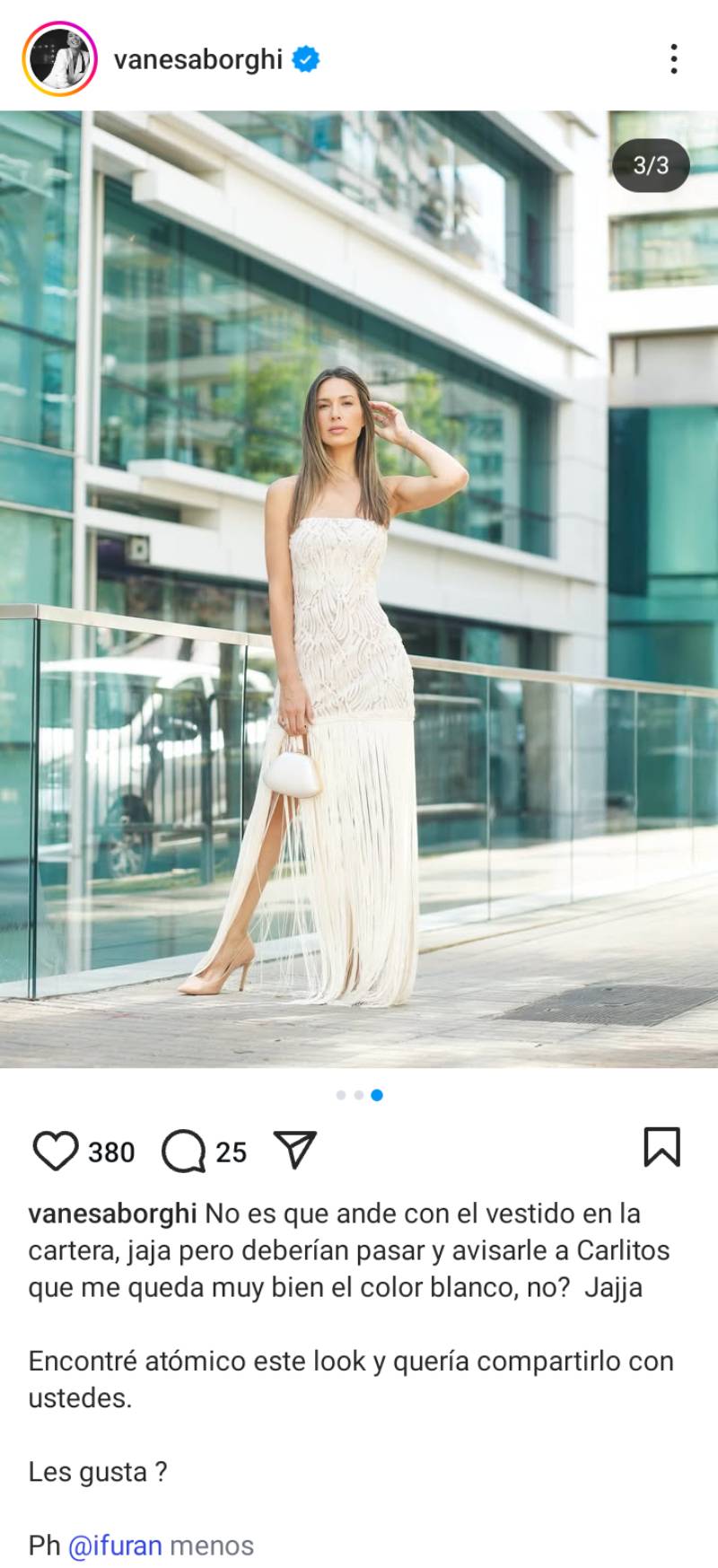Viewport: 718px width, 1568px height.
Task: Collapse caption with the menos link
Action: click(212, 1546)
